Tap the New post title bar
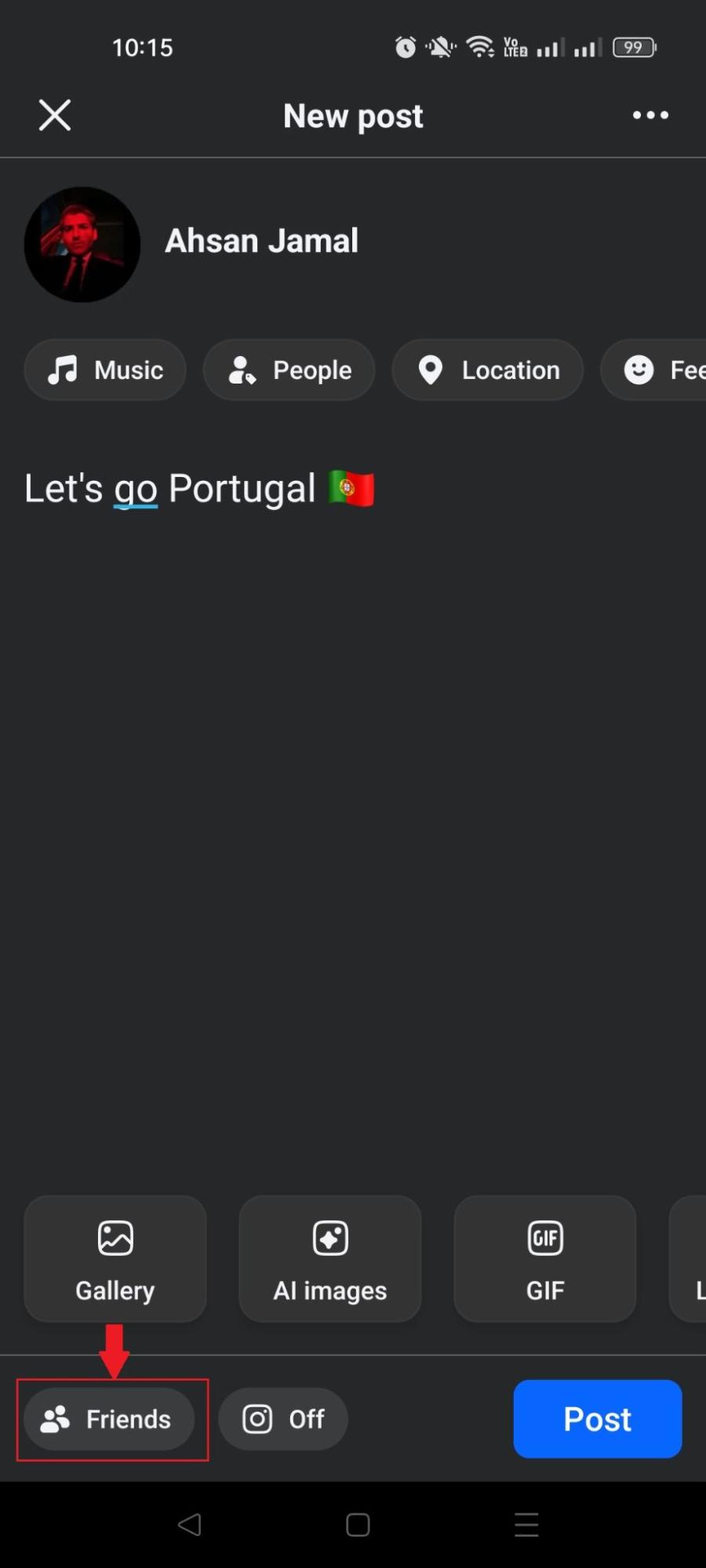 [x=353, y=115]
